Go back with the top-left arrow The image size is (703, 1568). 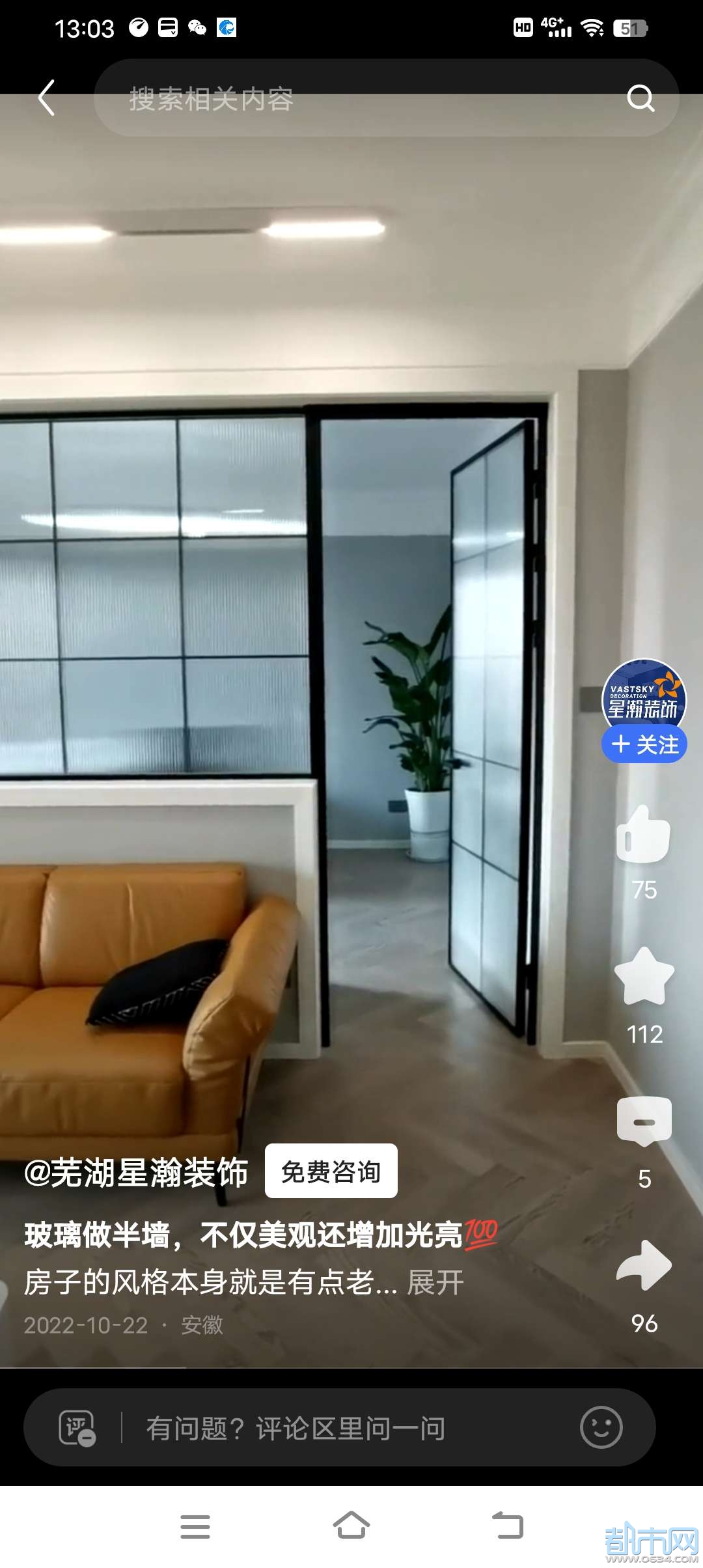(x=46, y=98)
